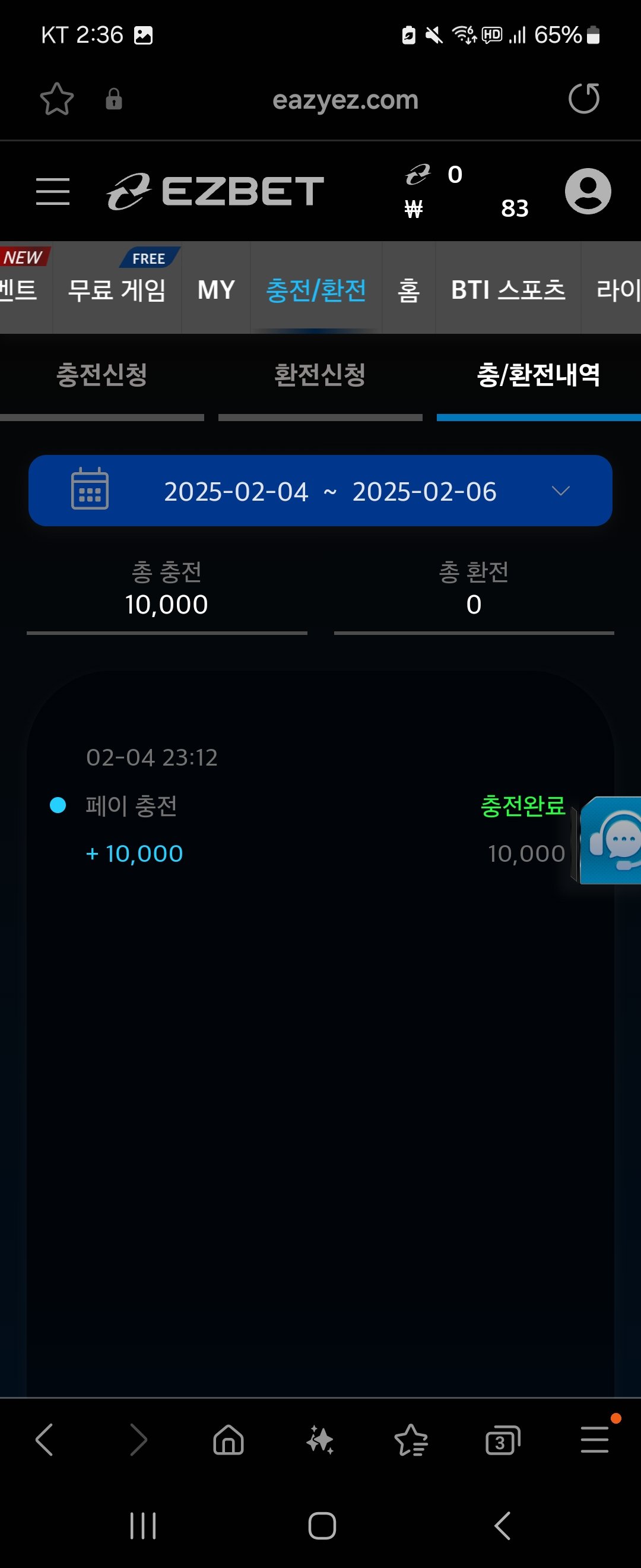This screenshot has width=641, height=1568.
Task: Go to the browser home page
Action: point(228,1440)
